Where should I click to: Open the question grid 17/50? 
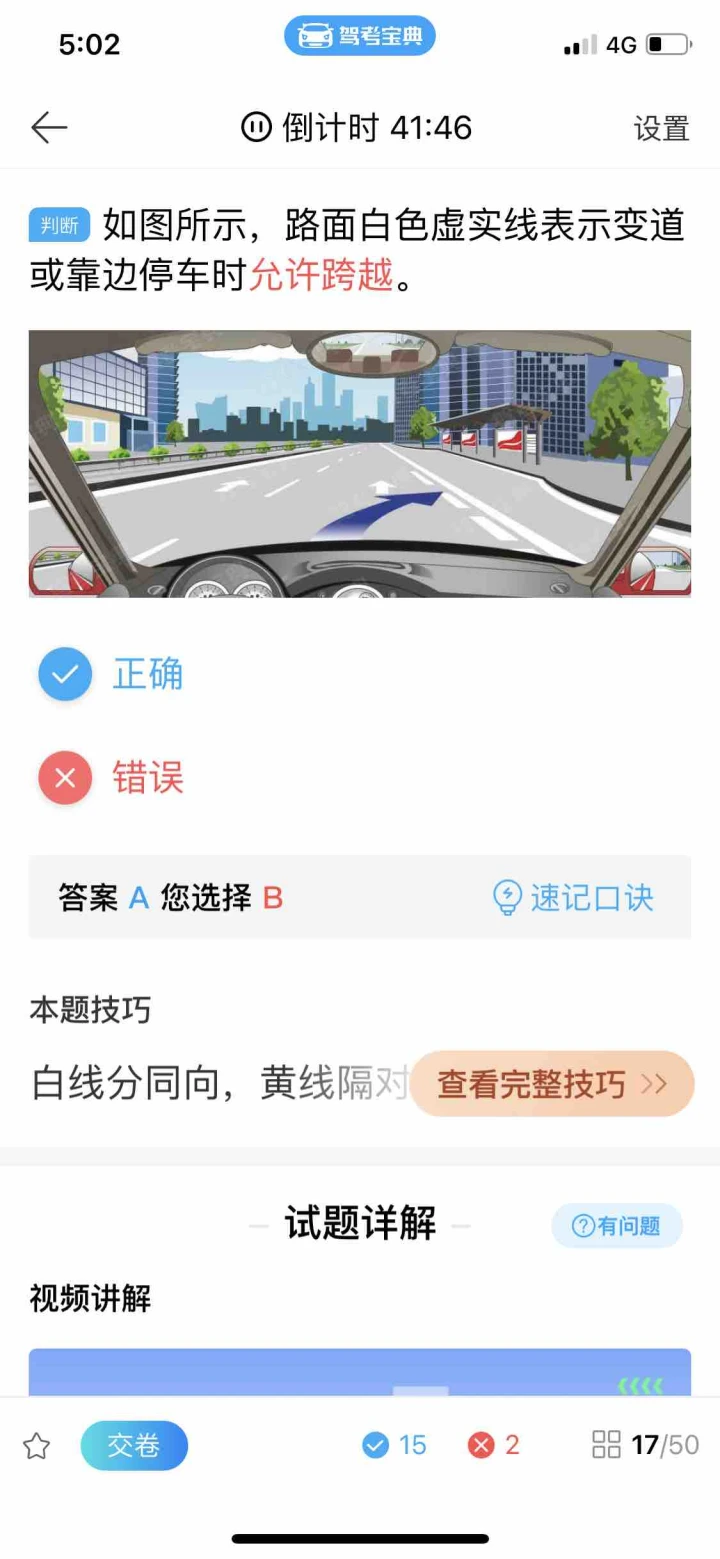tap(645, 1445)
